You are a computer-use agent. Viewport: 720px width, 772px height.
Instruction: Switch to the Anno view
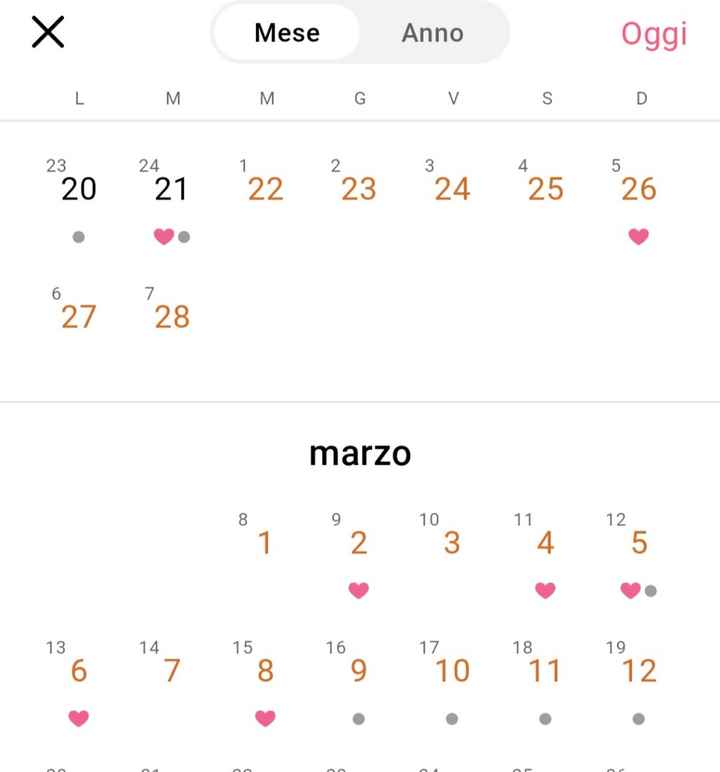click(x=432, y=32)
